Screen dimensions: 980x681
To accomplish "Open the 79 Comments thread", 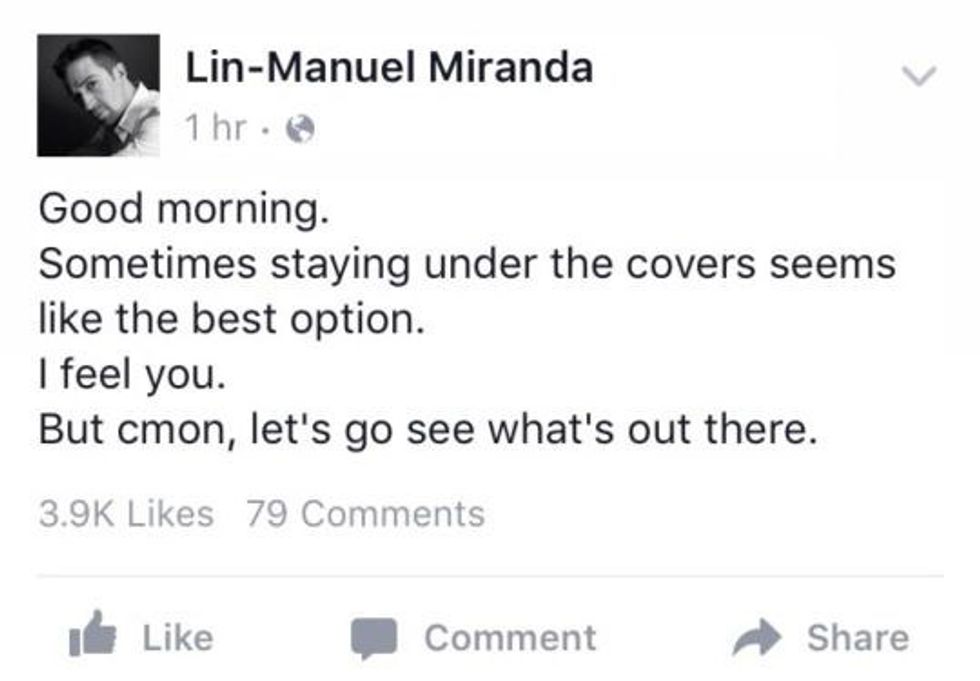I will pos(364,514).
